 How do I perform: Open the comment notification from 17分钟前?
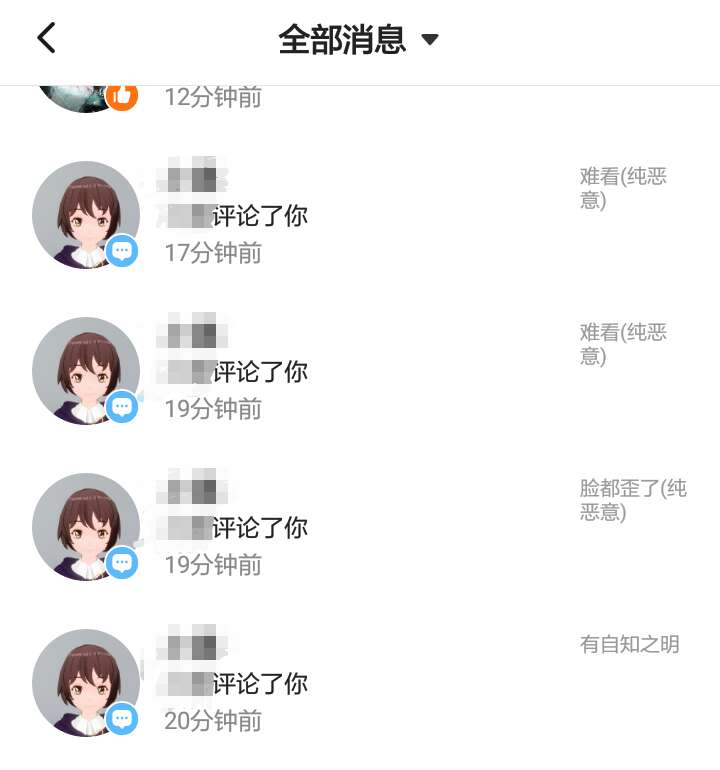point(360,215)
